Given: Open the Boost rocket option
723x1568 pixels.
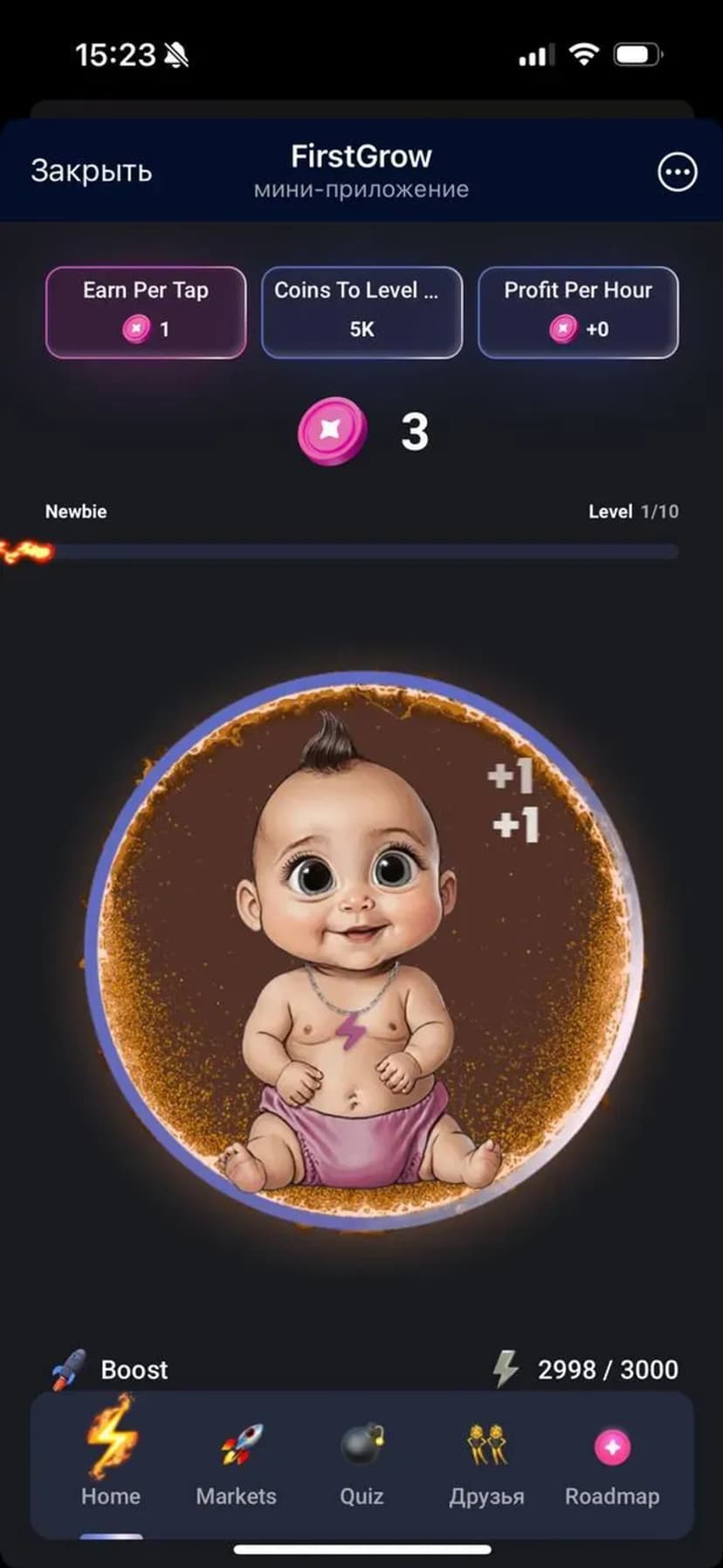Looking at the screenshot, I should 111,1369.
